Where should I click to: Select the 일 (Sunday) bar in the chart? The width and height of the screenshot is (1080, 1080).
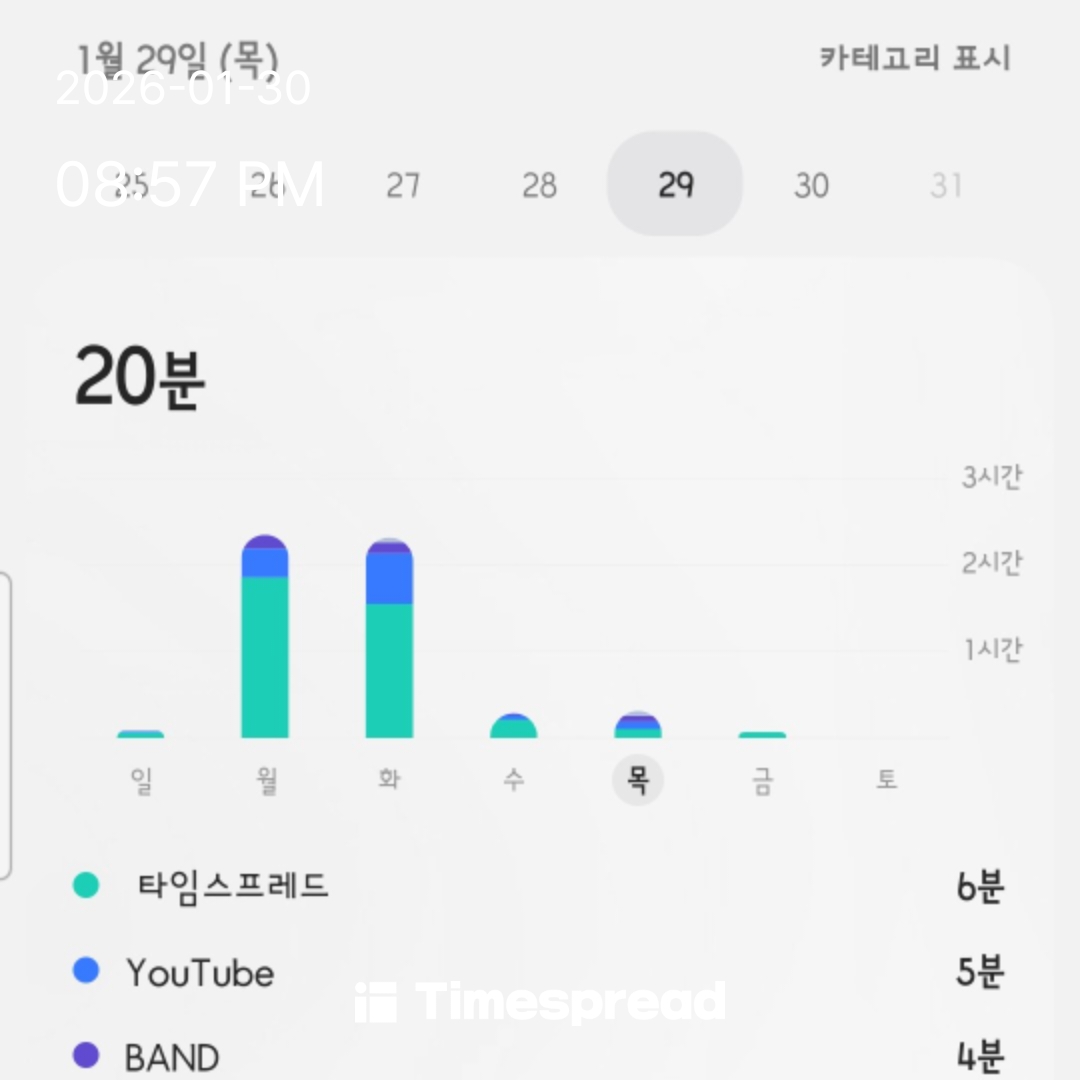(141, 734)
